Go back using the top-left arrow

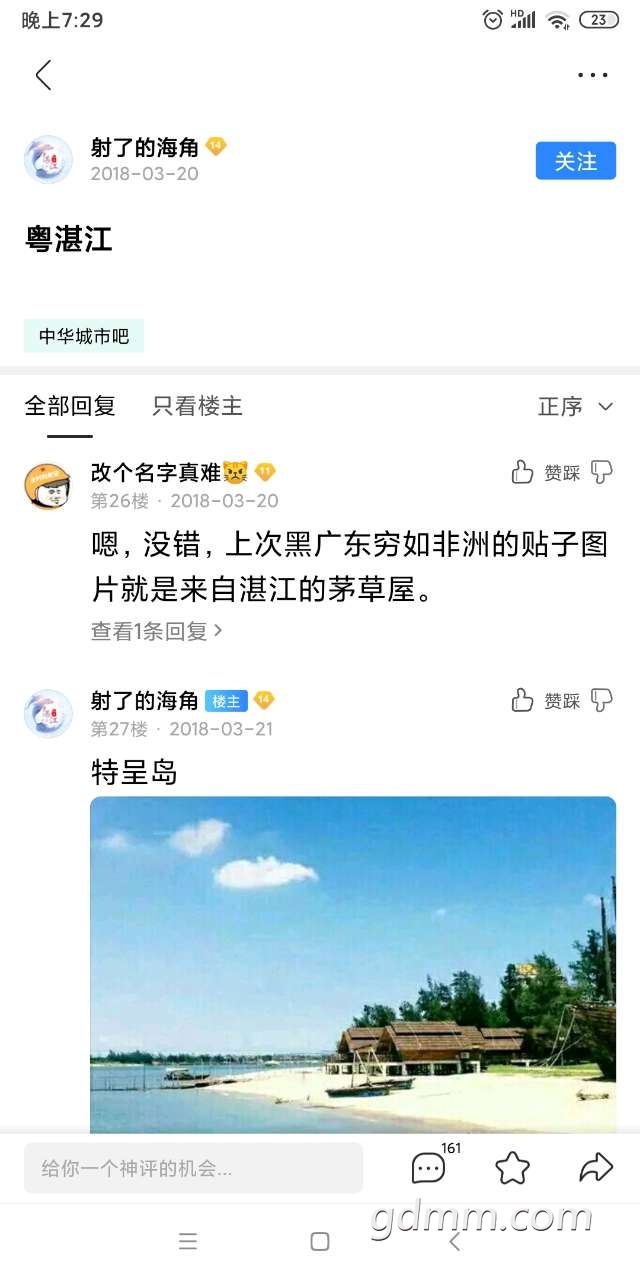coord(43,75)
